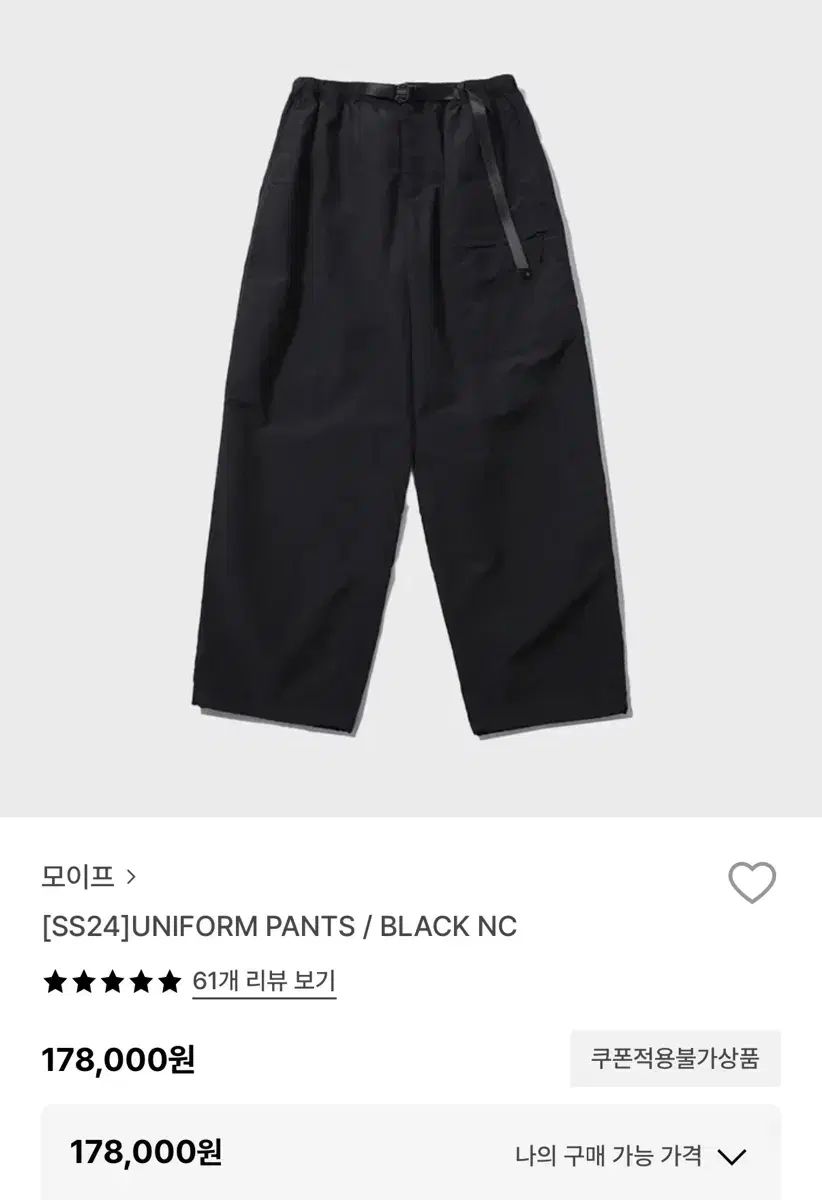Open the black pants product image
Screen dimensions: 822x1200
point(411,400)
